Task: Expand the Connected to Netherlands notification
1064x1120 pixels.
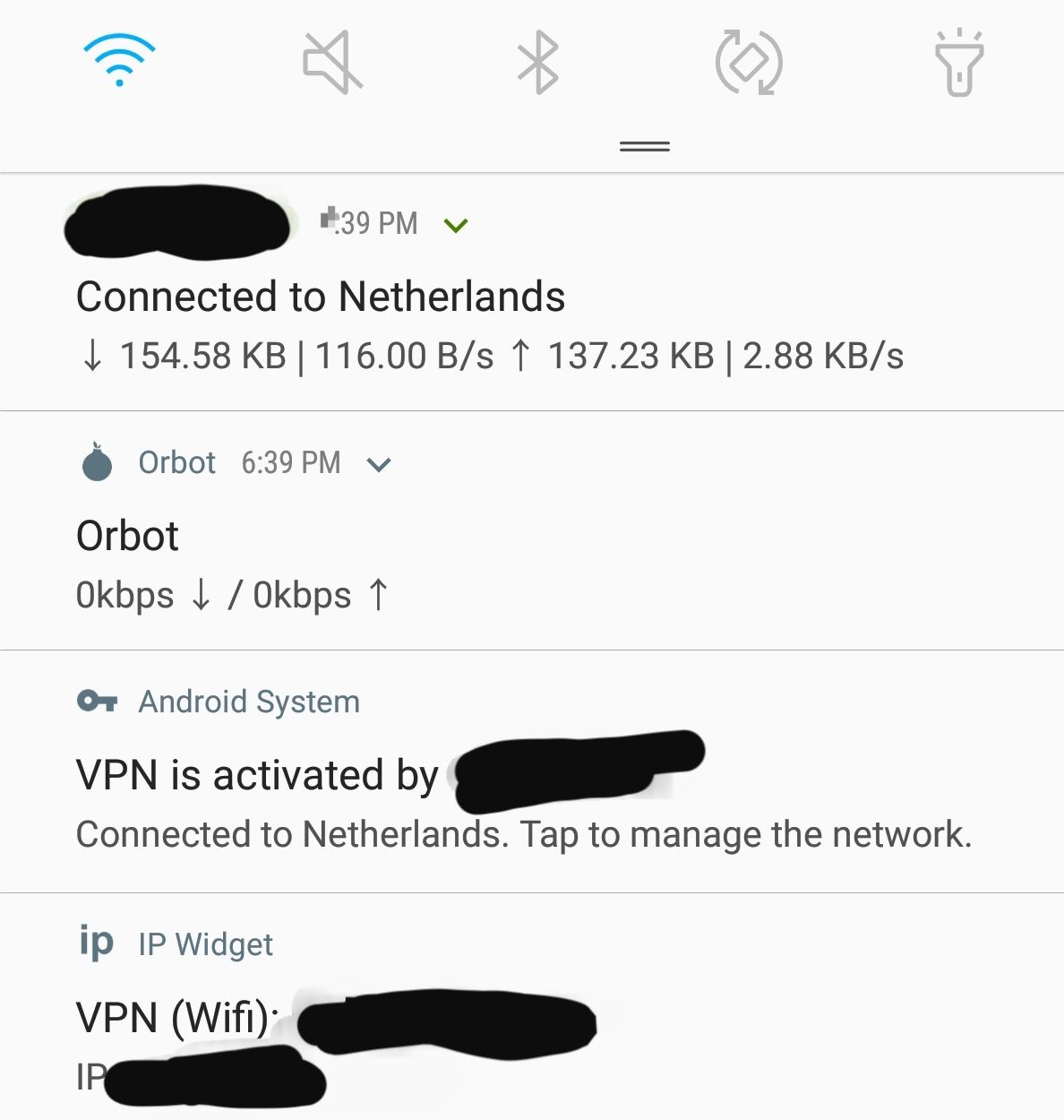Action: click(456, 225)
